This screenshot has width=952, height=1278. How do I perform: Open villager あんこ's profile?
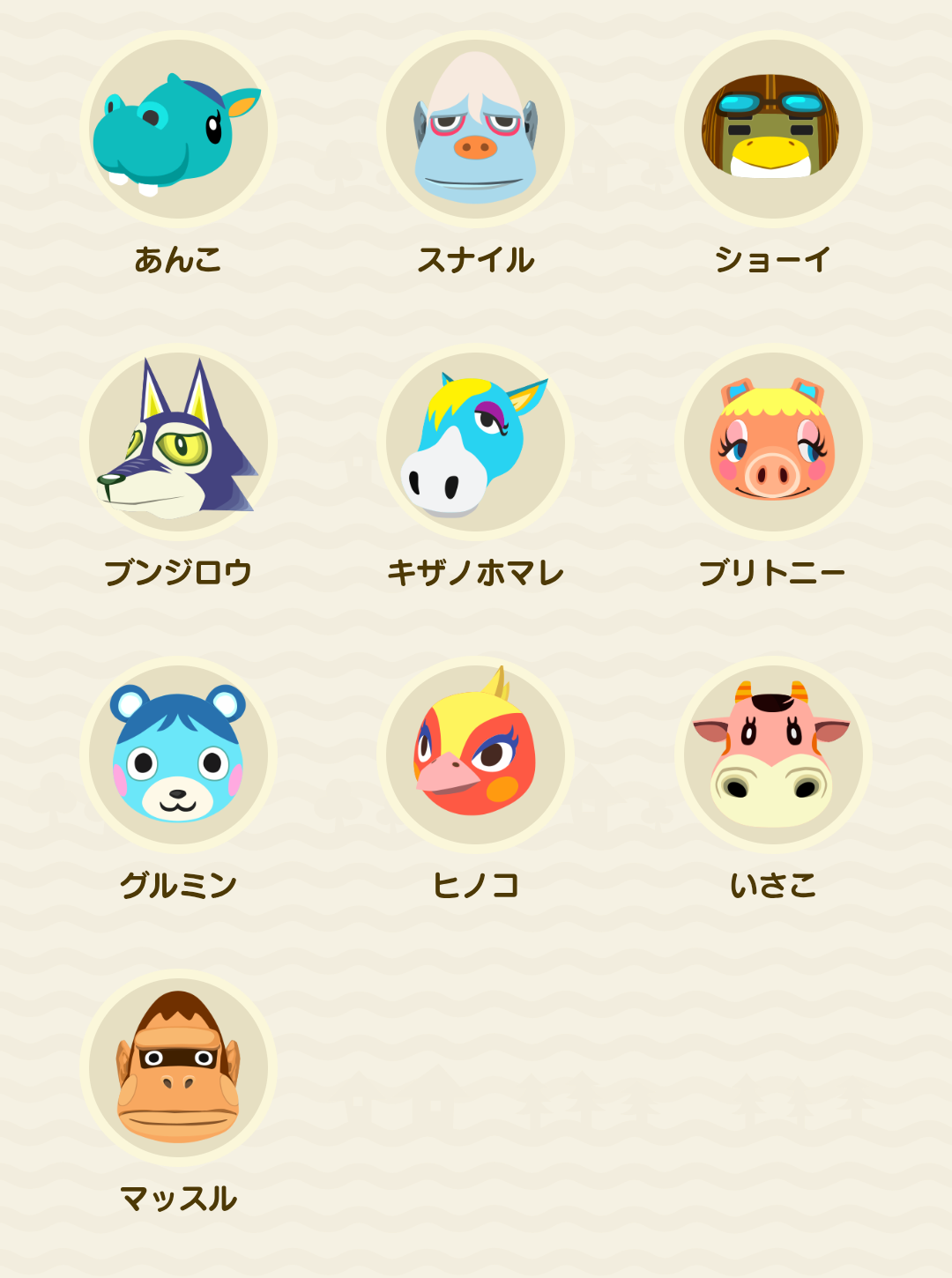coord(178,130)
